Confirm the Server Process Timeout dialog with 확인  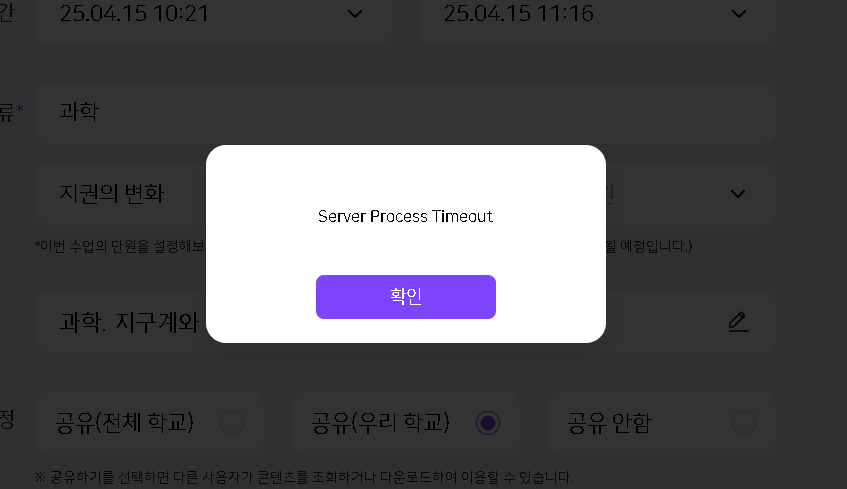405,297
